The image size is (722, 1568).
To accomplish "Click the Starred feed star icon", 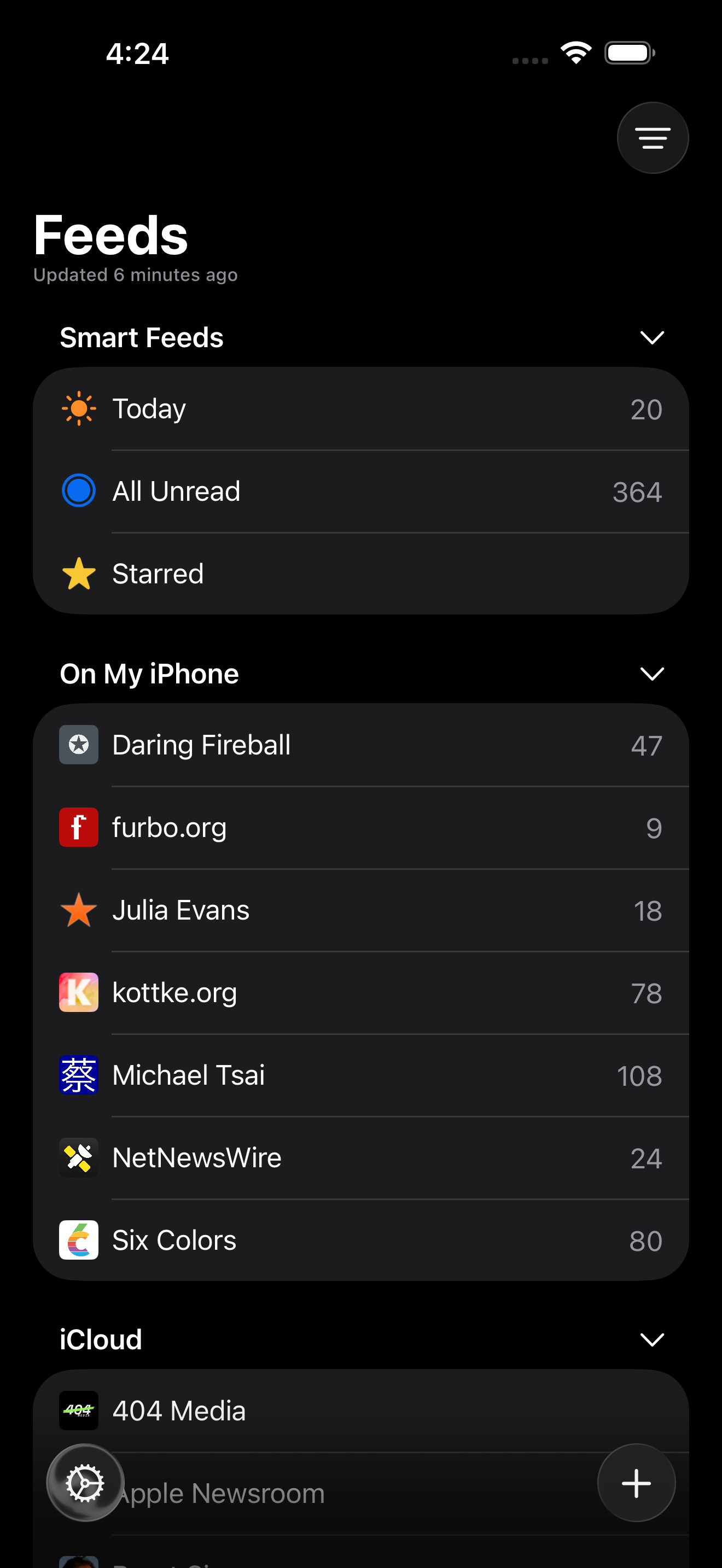I will coord(78,573).
